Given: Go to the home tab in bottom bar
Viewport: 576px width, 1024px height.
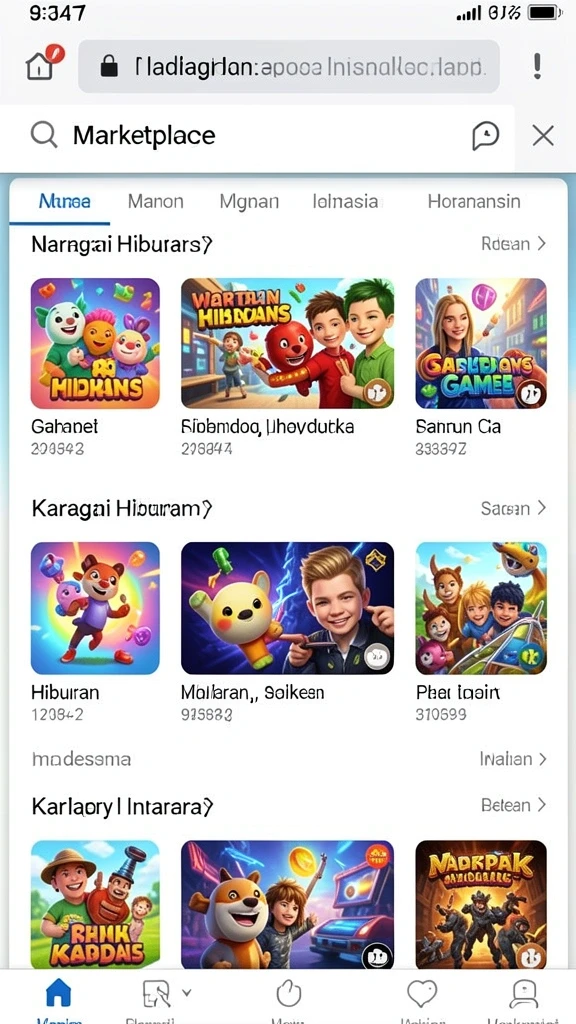Looking at the screenshot, I should pyautogui.click(x=58, y=995).
